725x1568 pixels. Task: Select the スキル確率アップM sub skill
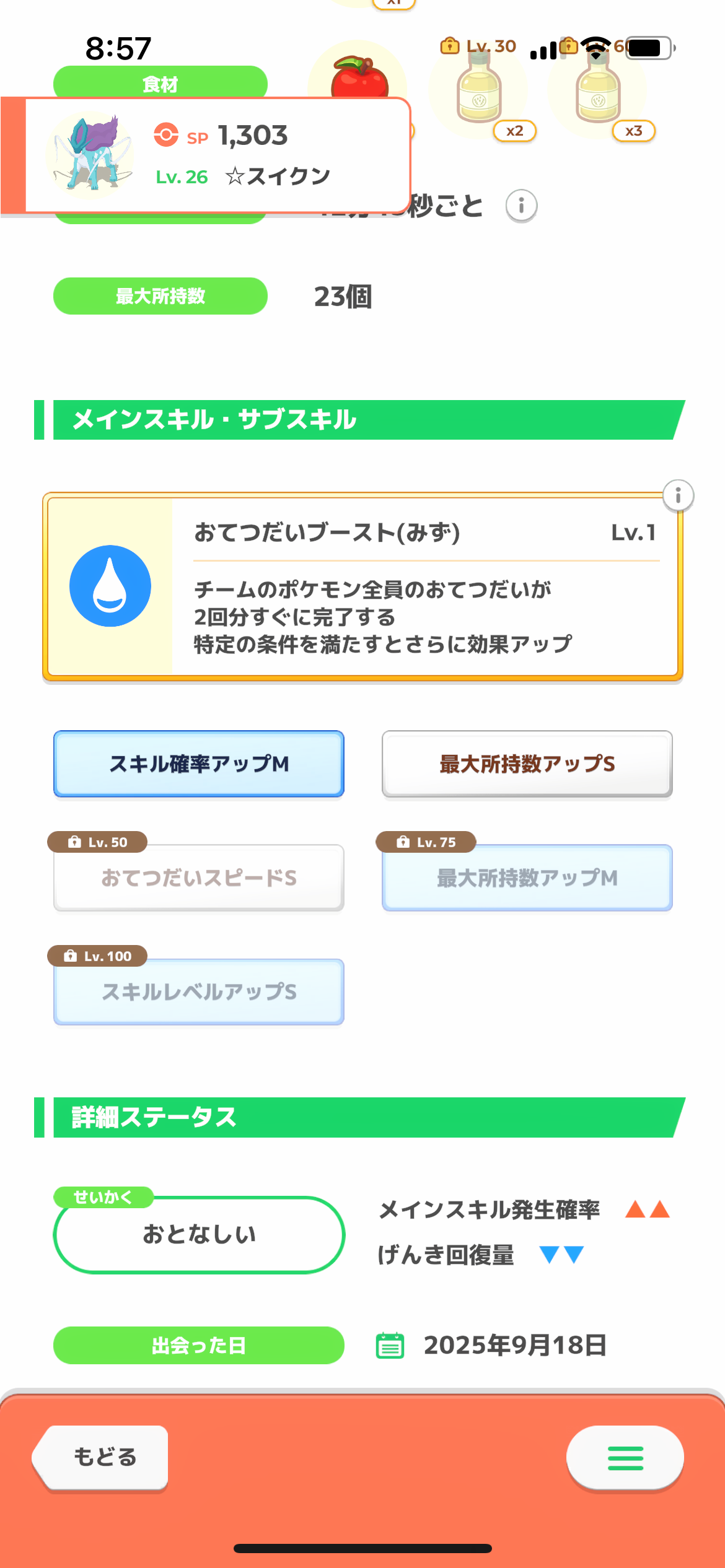click(199, 764)
